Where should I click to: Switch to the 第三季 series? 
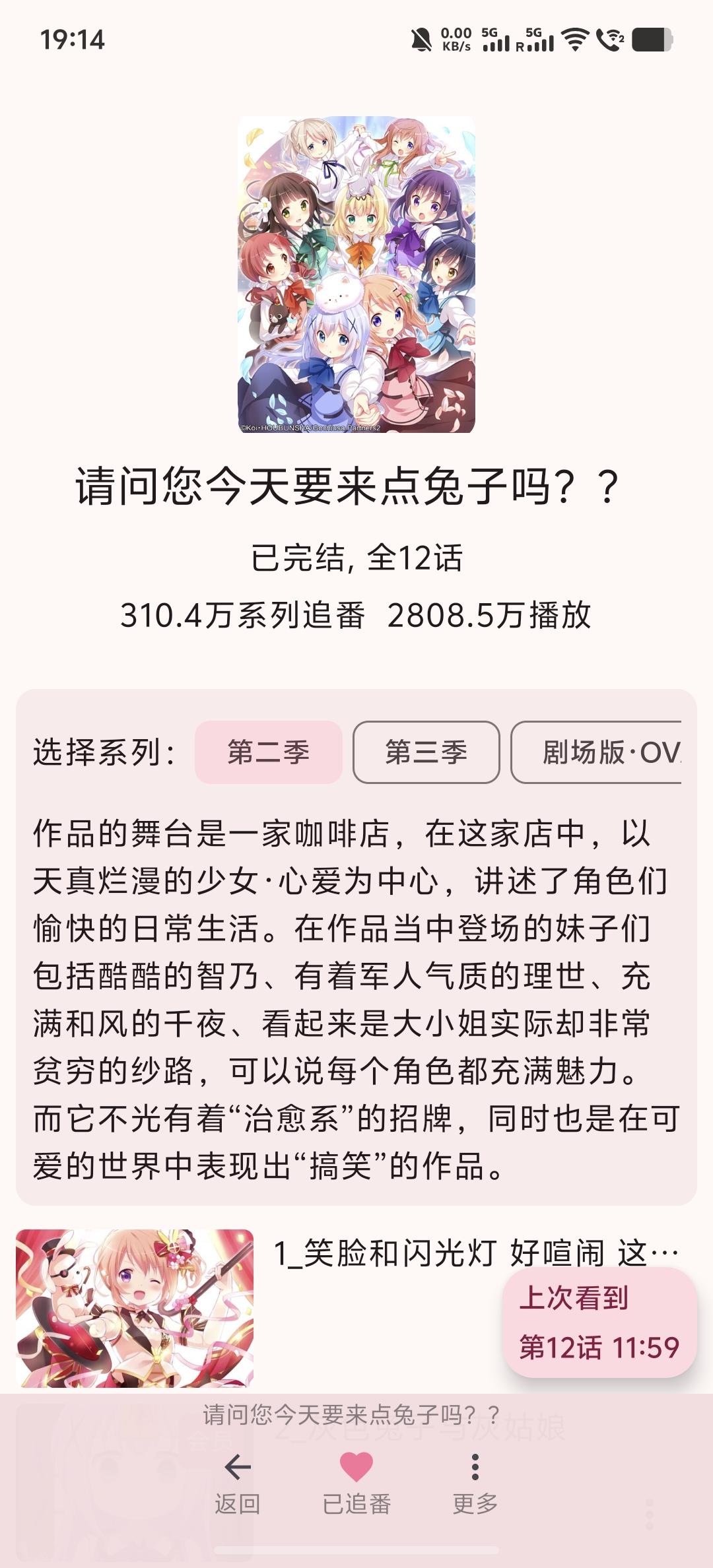tap(426, 752)
